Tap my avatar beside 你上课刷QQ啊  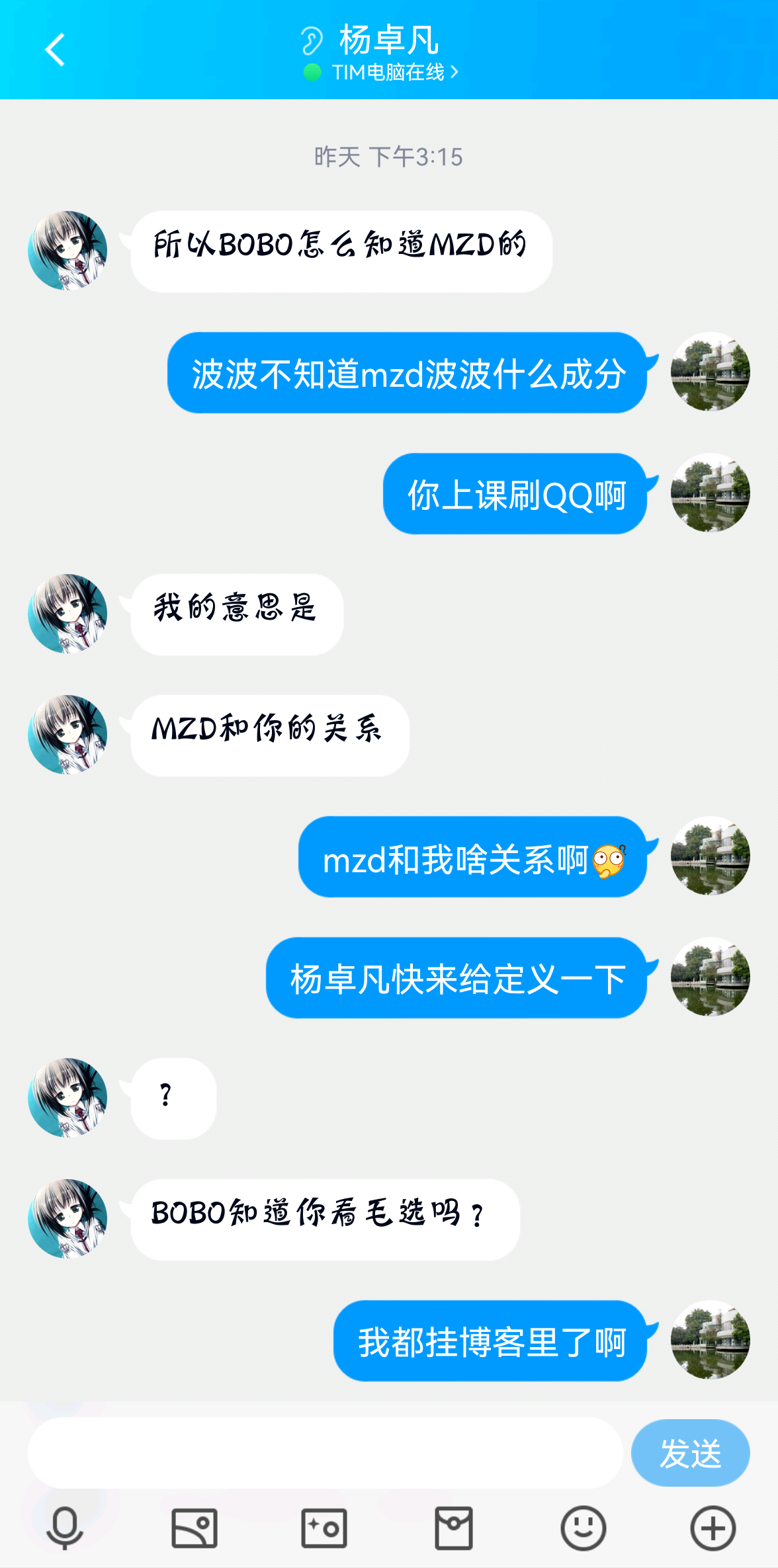point(710,493)
